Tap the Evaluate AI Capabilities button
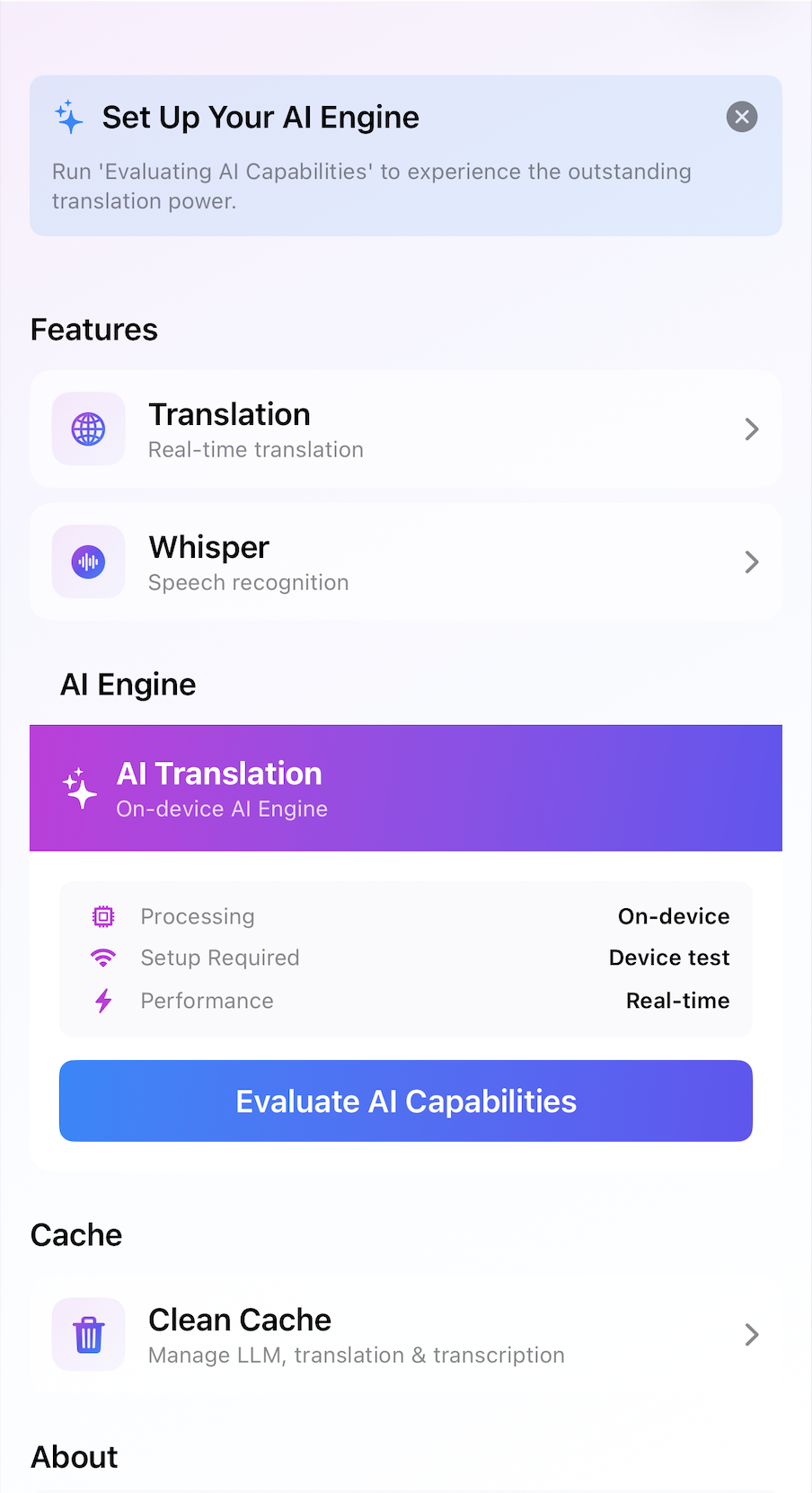Screen dimensions: 812x1493 click(405, 1100)
